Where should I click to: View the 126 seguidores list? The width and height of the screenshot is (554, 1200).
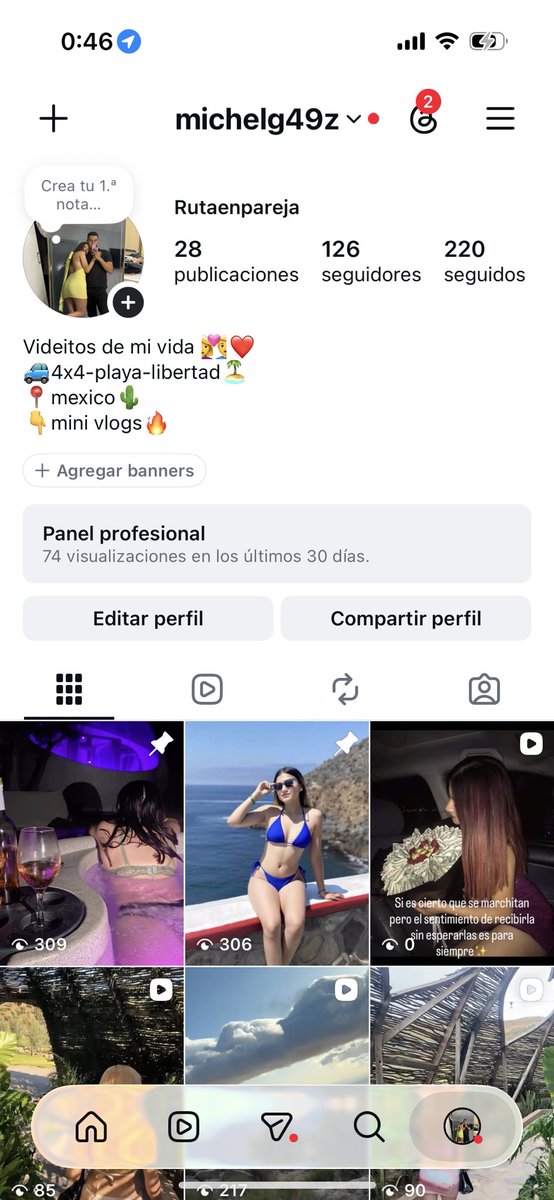[x=371, y=261]
